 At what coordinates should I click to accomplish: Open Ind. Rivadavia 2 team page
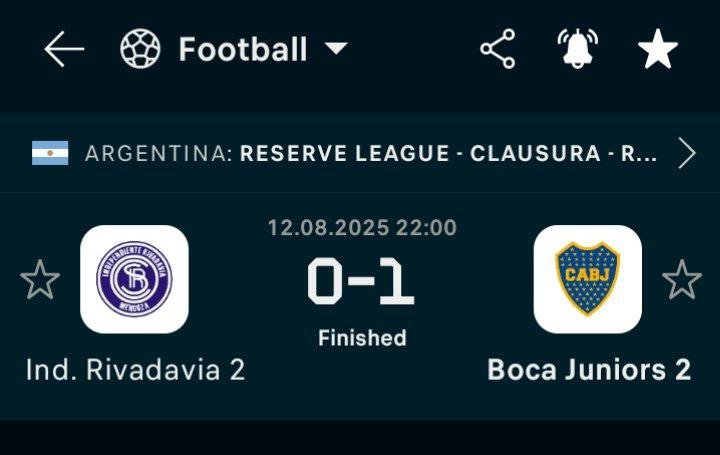point(134,279)
